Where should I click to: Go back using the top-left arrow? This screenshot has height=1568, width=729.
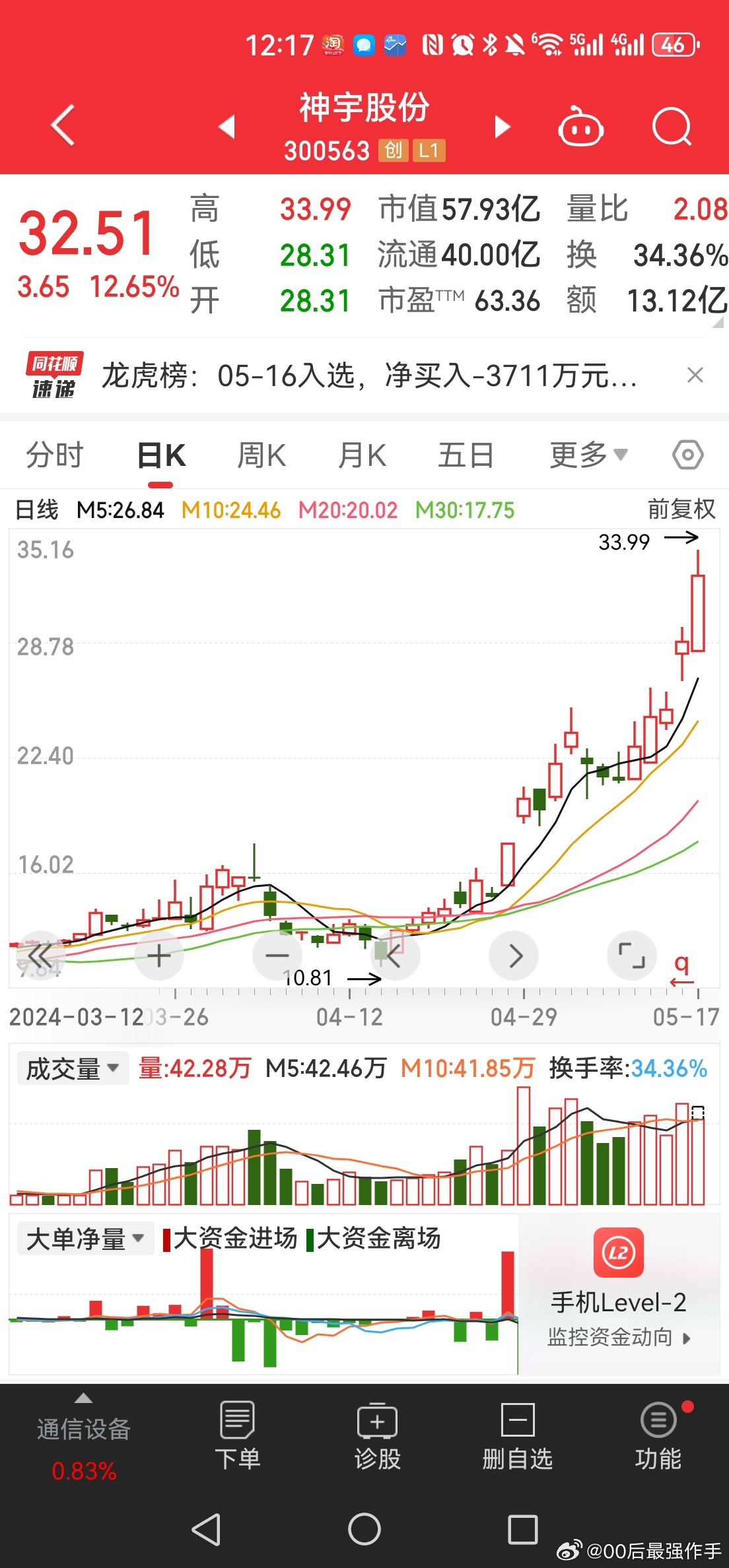click(x=61, y=125)
